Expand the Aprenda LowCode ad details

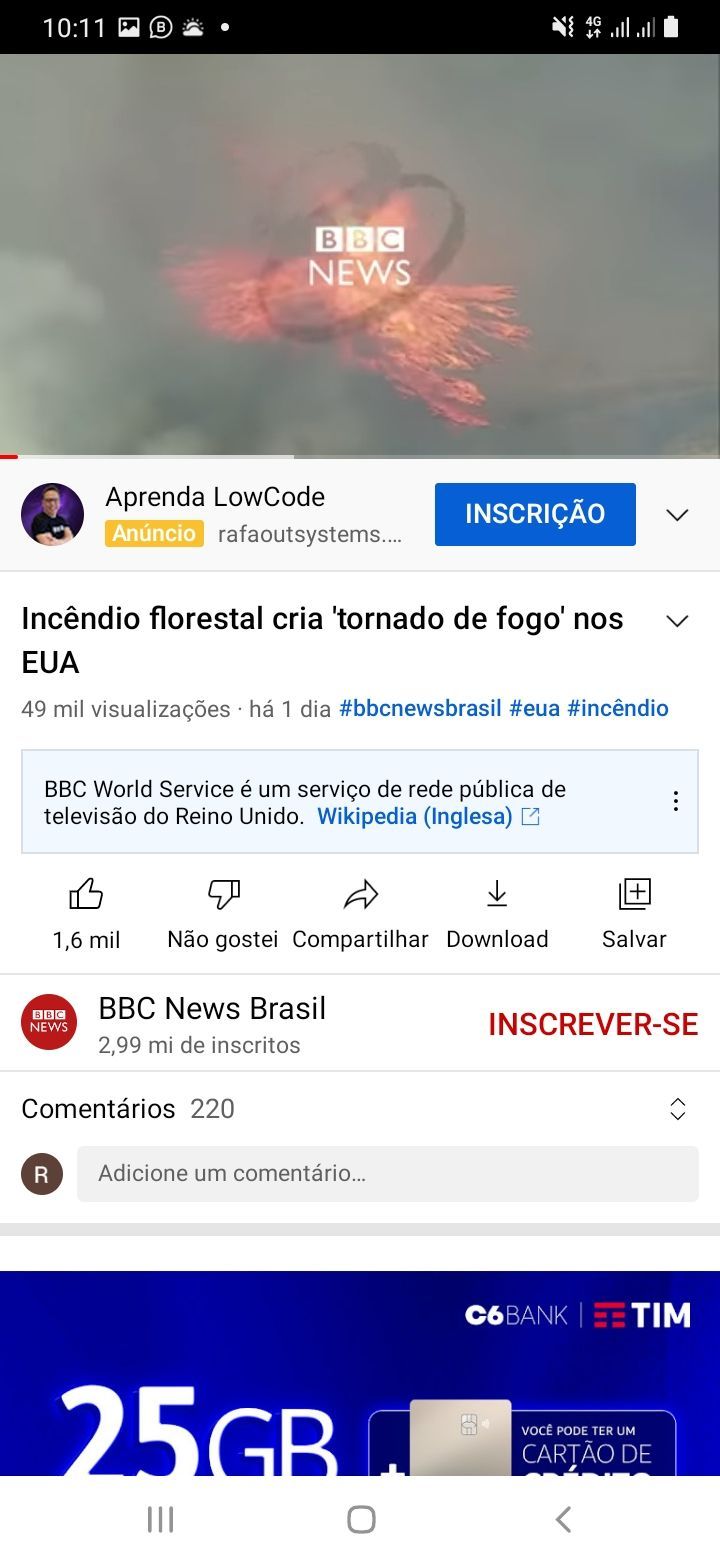[x=677, y=515]
